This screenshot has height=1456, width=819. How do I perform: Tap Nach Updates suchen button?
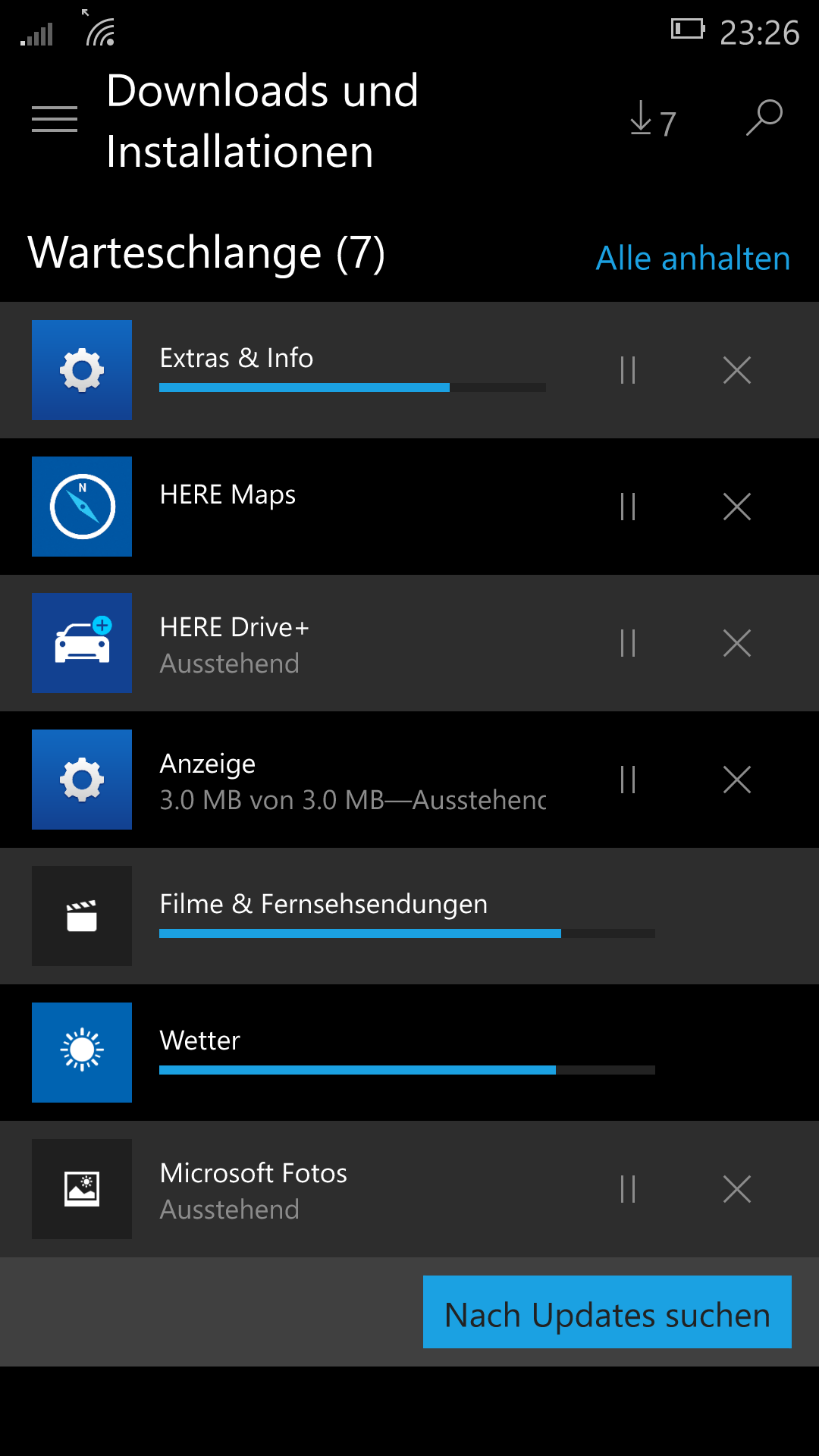[x=607, y=1312]
